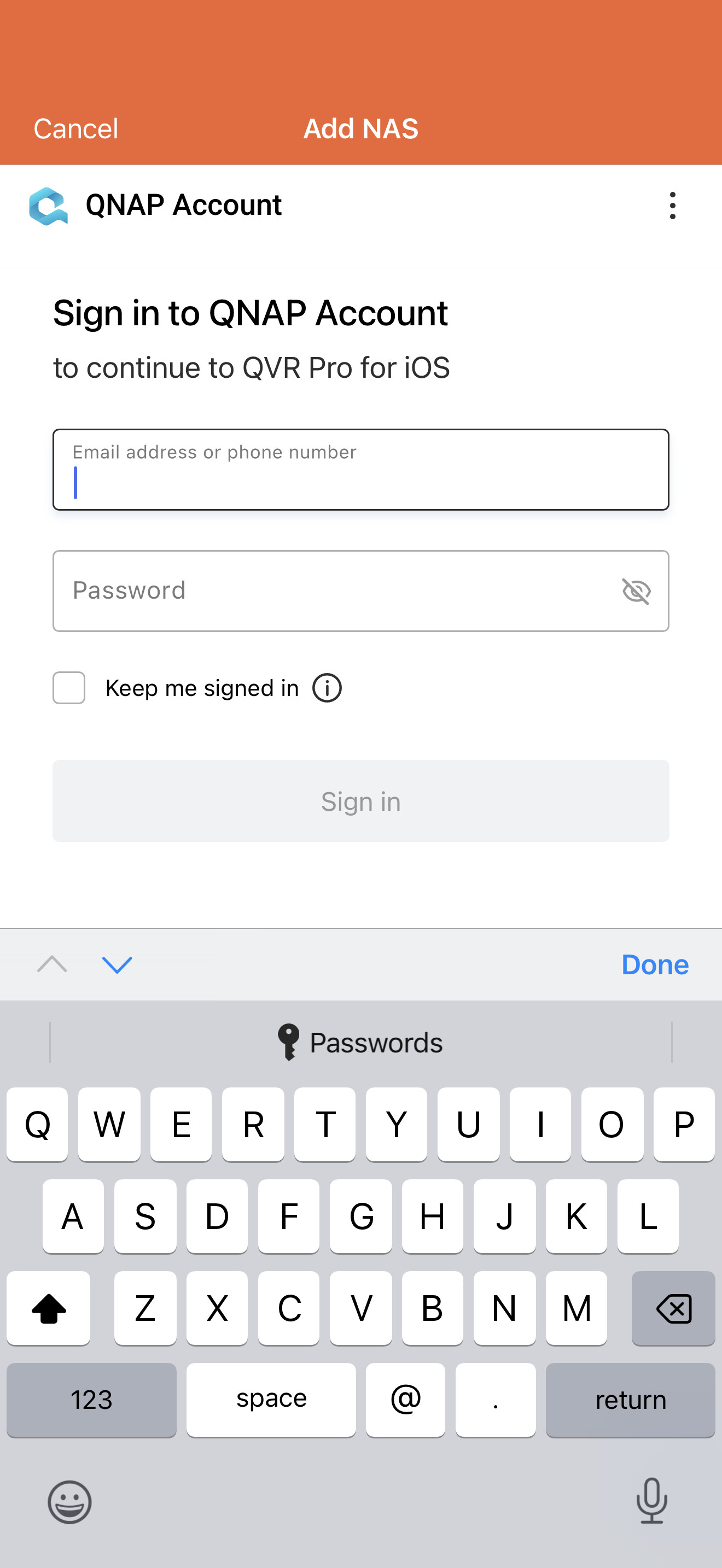This screenshot has height=1568, width=722.
Task: View info about Keep me signed in
Action: tap(327, 688)
